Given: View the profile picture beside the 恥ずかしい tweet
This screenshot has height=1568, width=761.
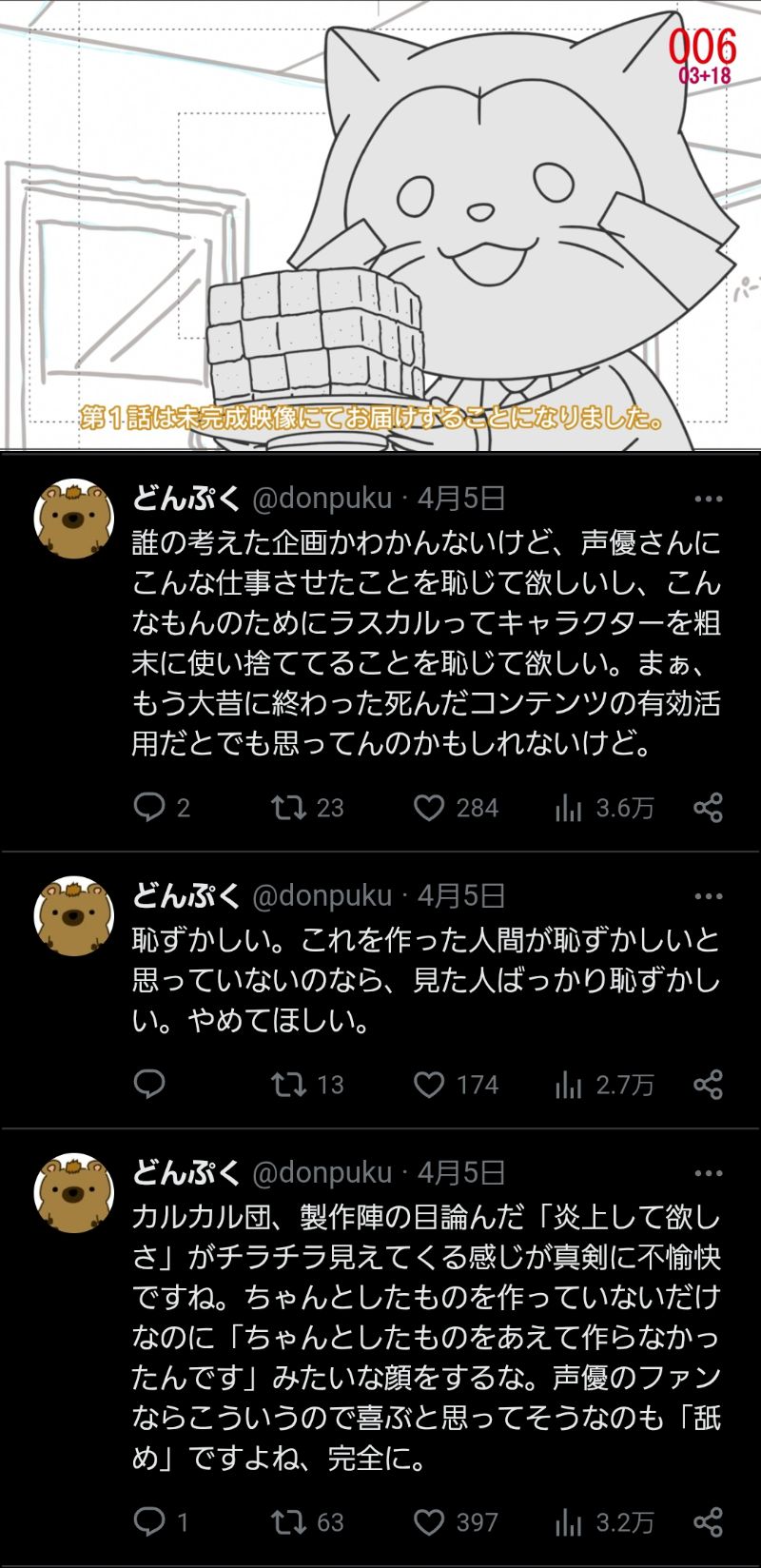Looking at the screenshot, I should point(74,916).
